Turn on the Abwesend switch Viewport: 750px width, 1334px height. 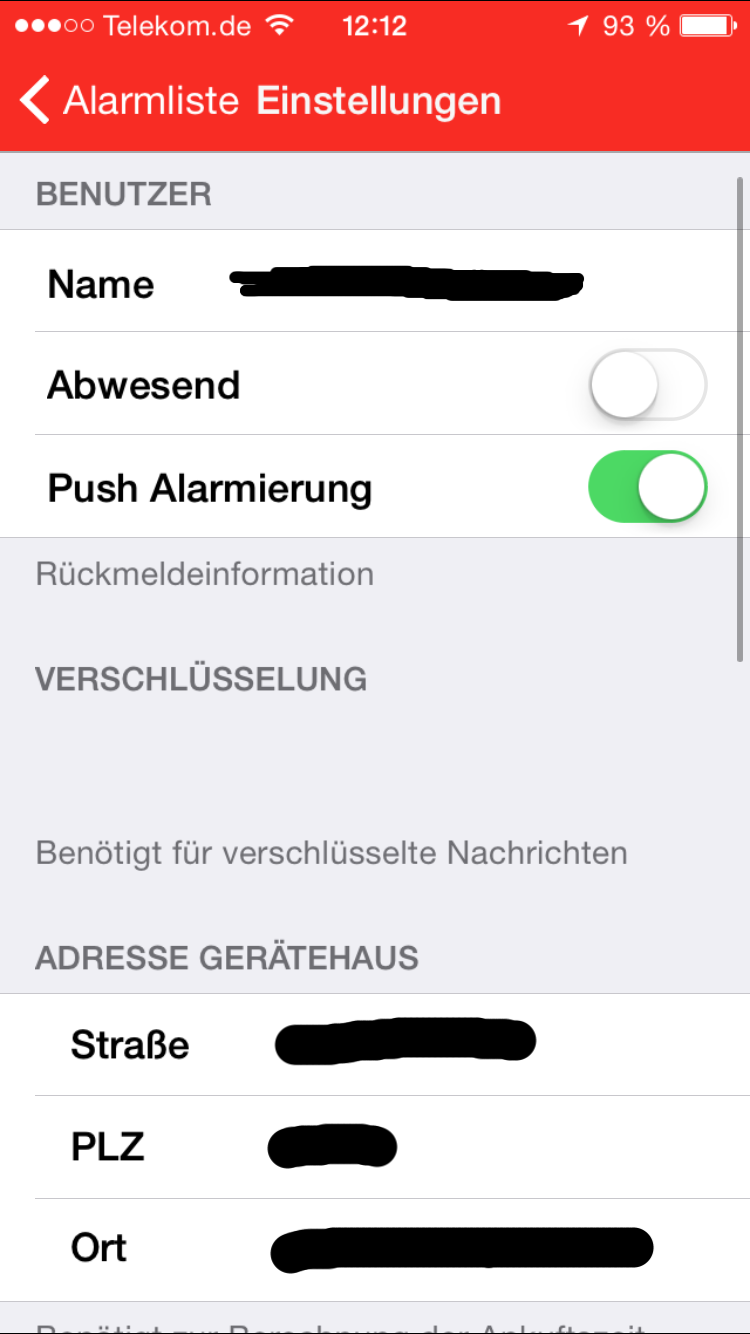pos(647,384)
